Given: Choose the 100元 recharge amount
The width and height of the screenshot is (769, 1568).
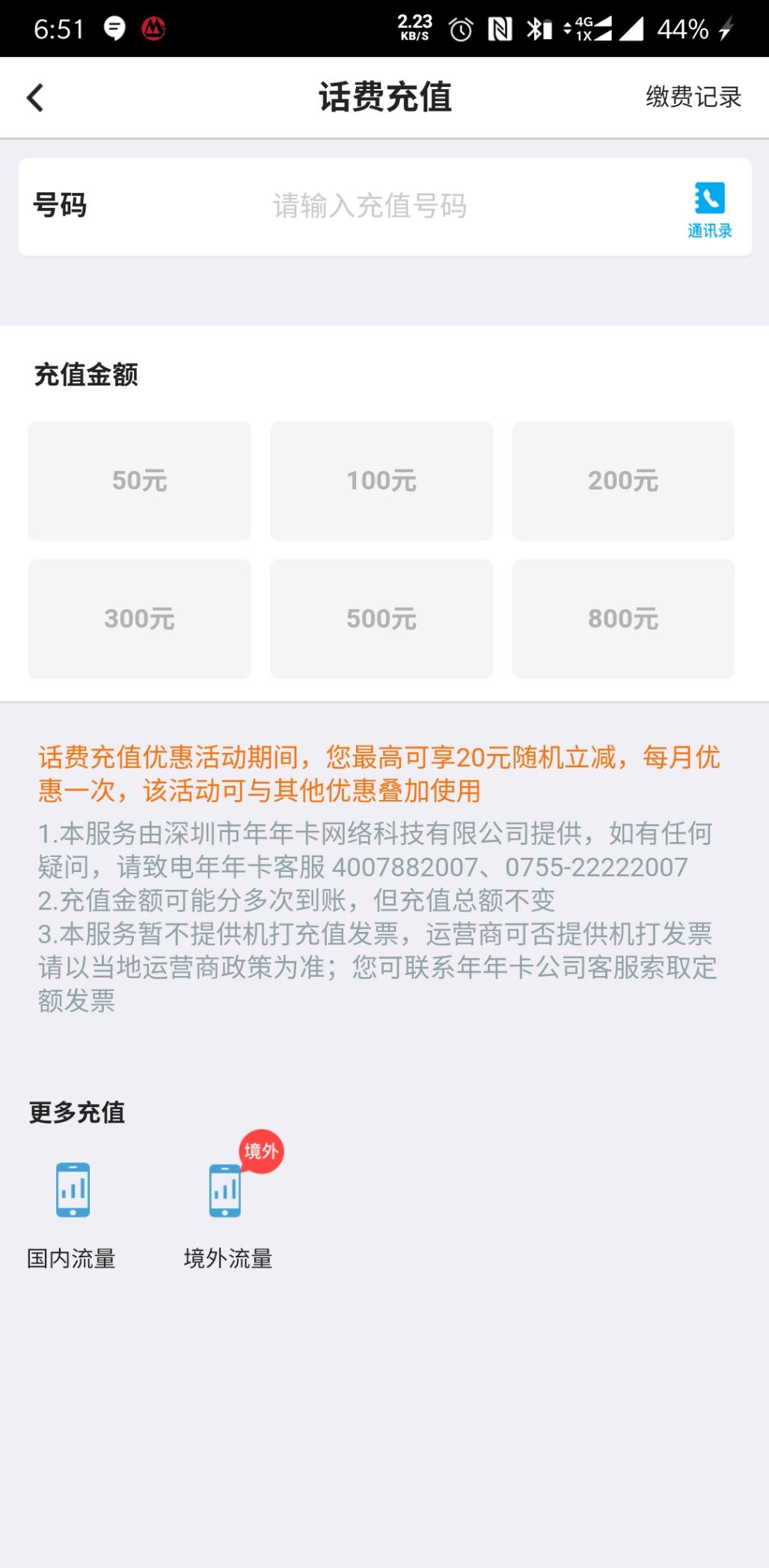Looking at the screenshot, I should tap(382, 481).
